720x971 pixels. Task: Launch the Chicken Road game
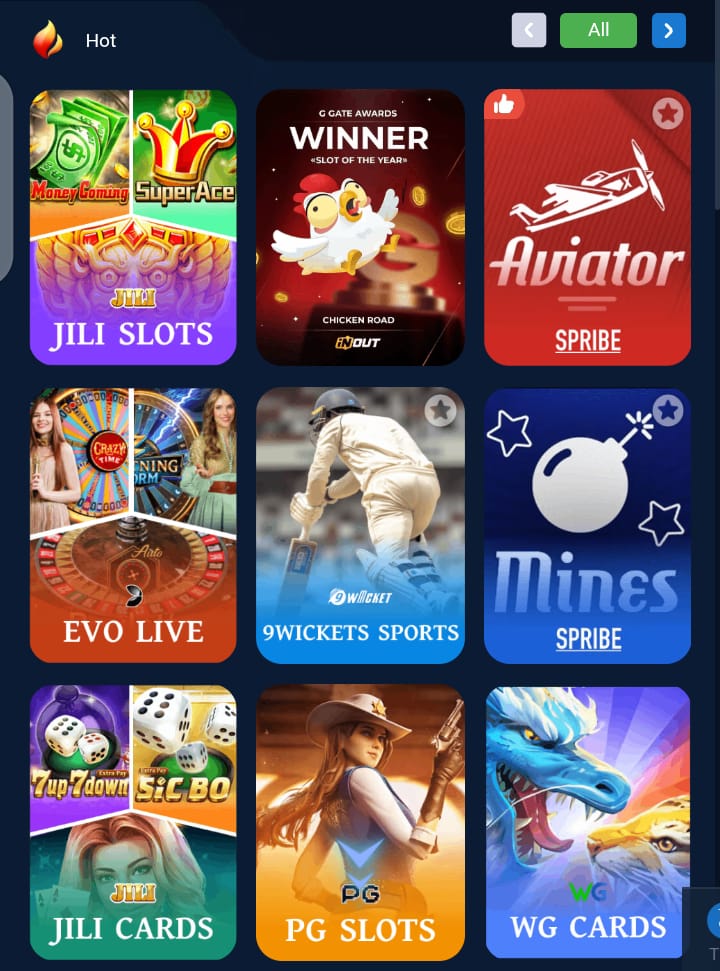(360, 228)
